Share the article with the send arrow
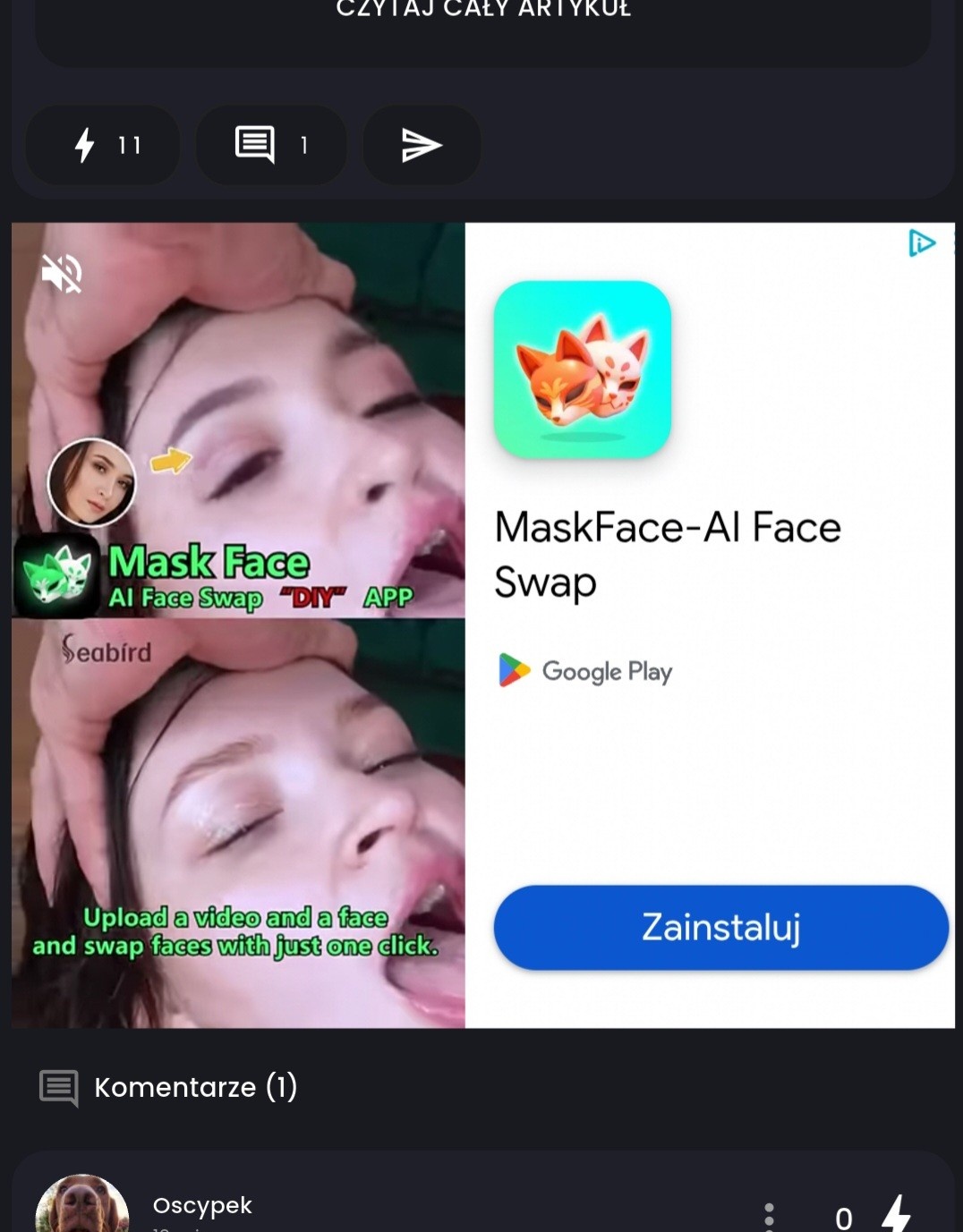The image size is (963, 1232). pyautogui.click(x=422, y=145)
